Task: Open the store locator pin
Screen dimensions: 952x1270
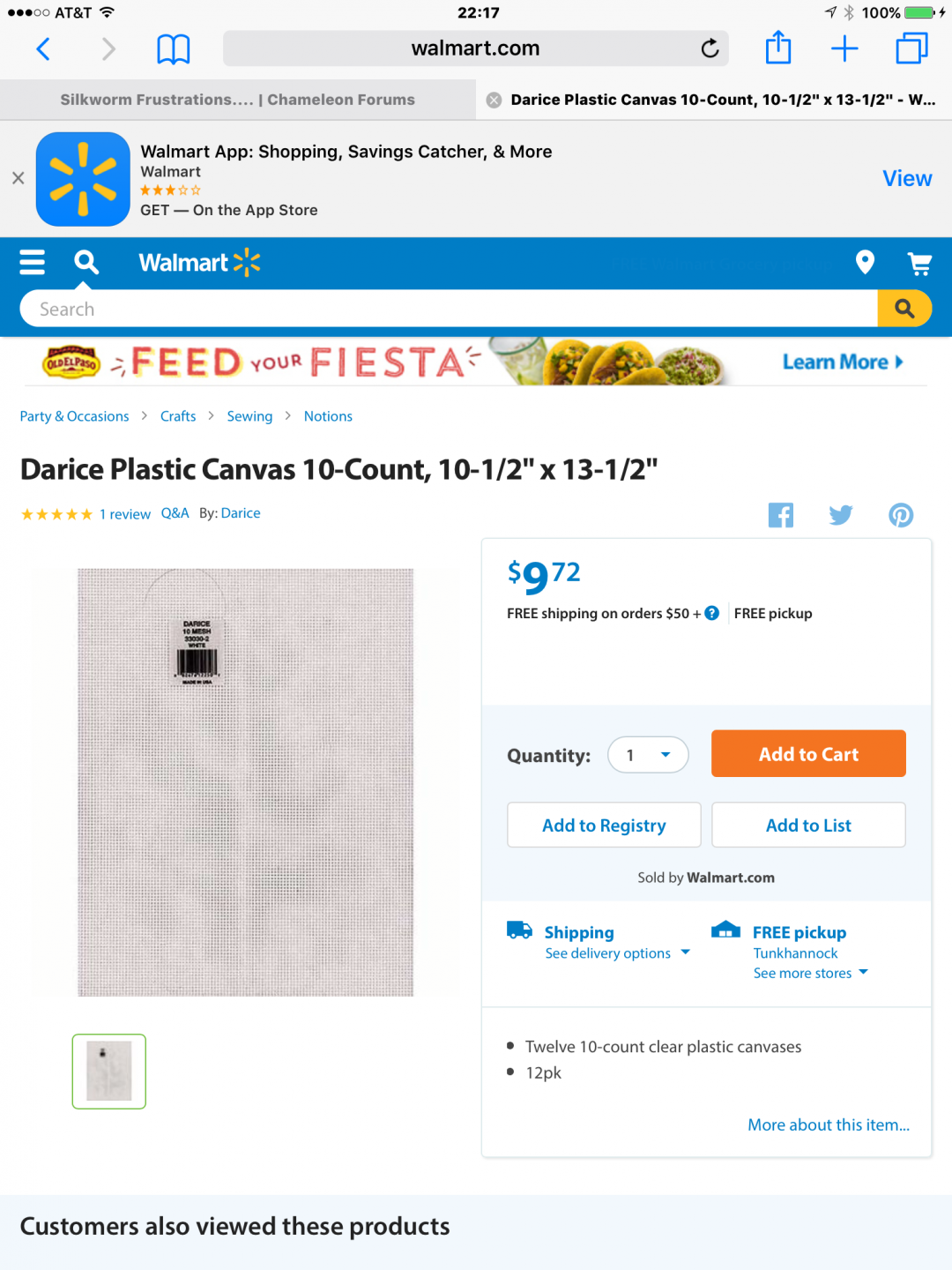Action: point(865,262)
